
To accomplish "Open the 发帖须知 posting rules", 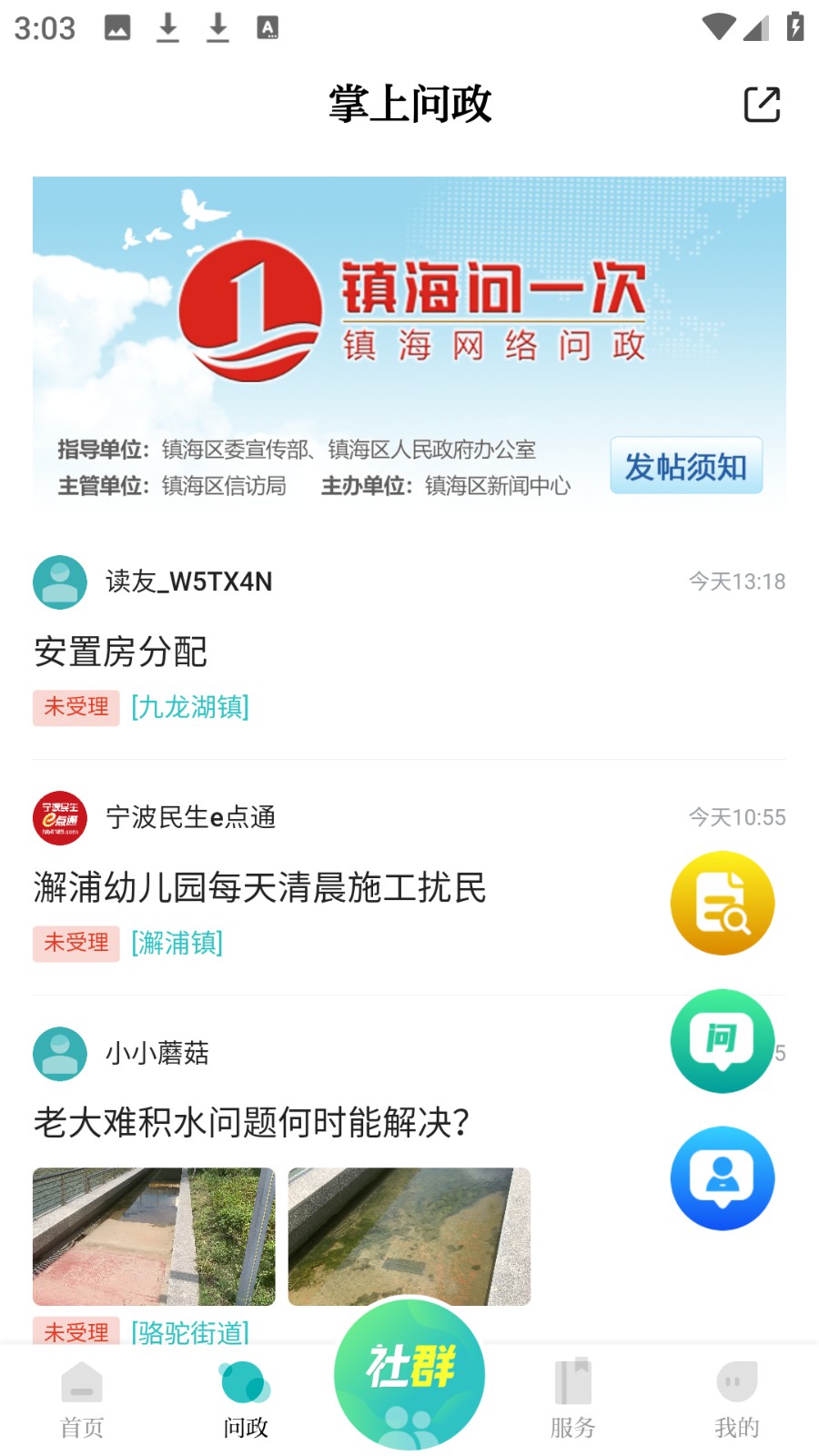I will pos(685,466).
